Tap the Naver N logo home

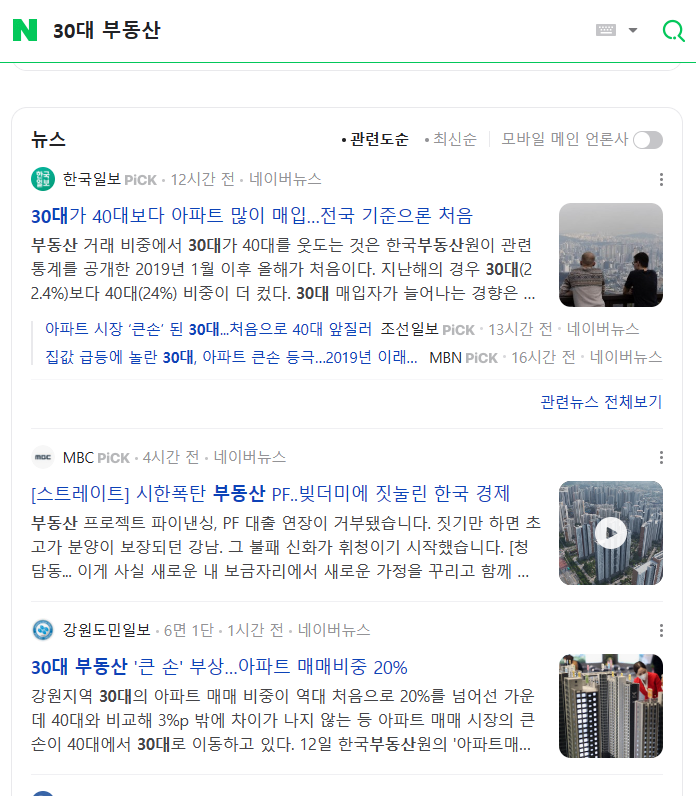25,30
